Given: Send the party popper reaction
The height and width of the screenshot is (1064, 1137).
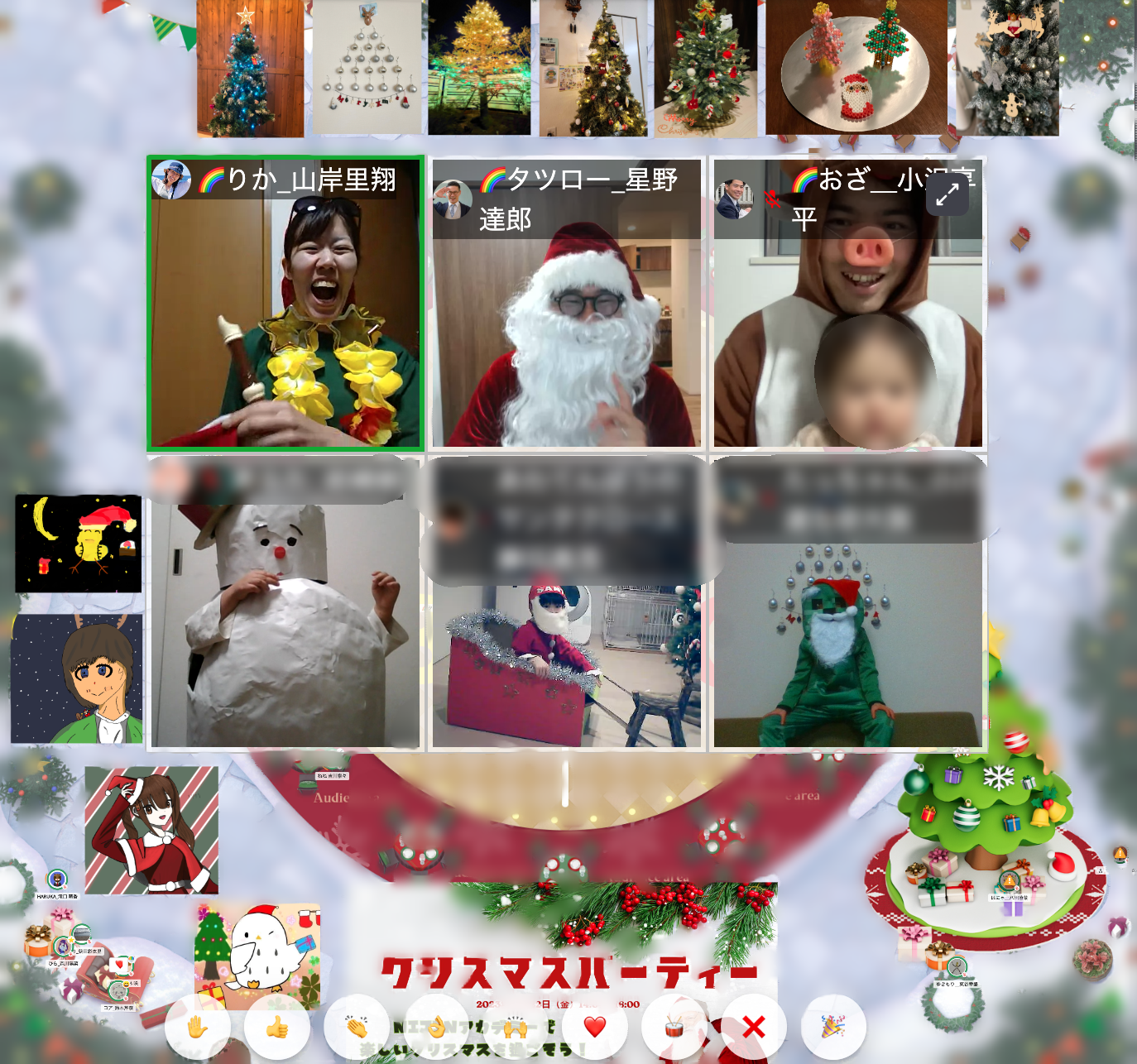Looking at the screenshot, I should coord(833,1027).
